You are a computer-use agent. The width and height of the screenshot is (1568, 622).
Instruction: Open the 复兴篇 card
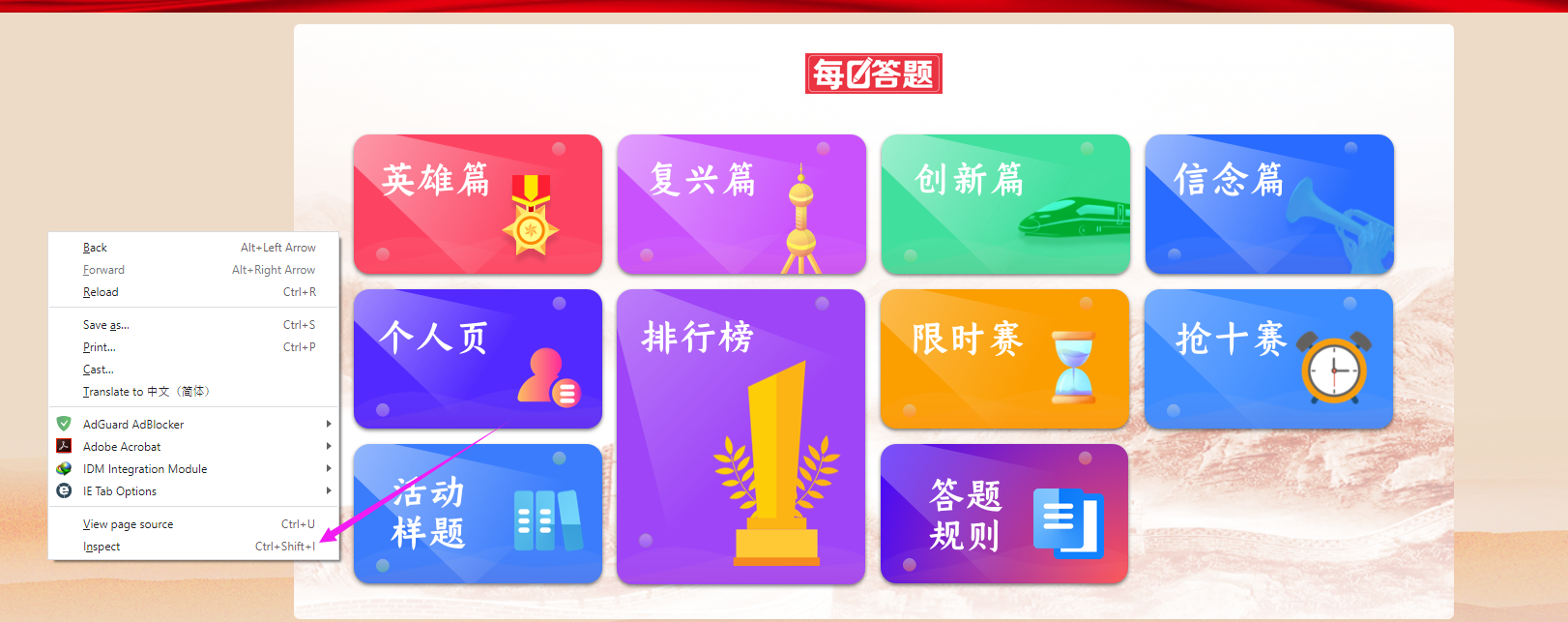741,204
